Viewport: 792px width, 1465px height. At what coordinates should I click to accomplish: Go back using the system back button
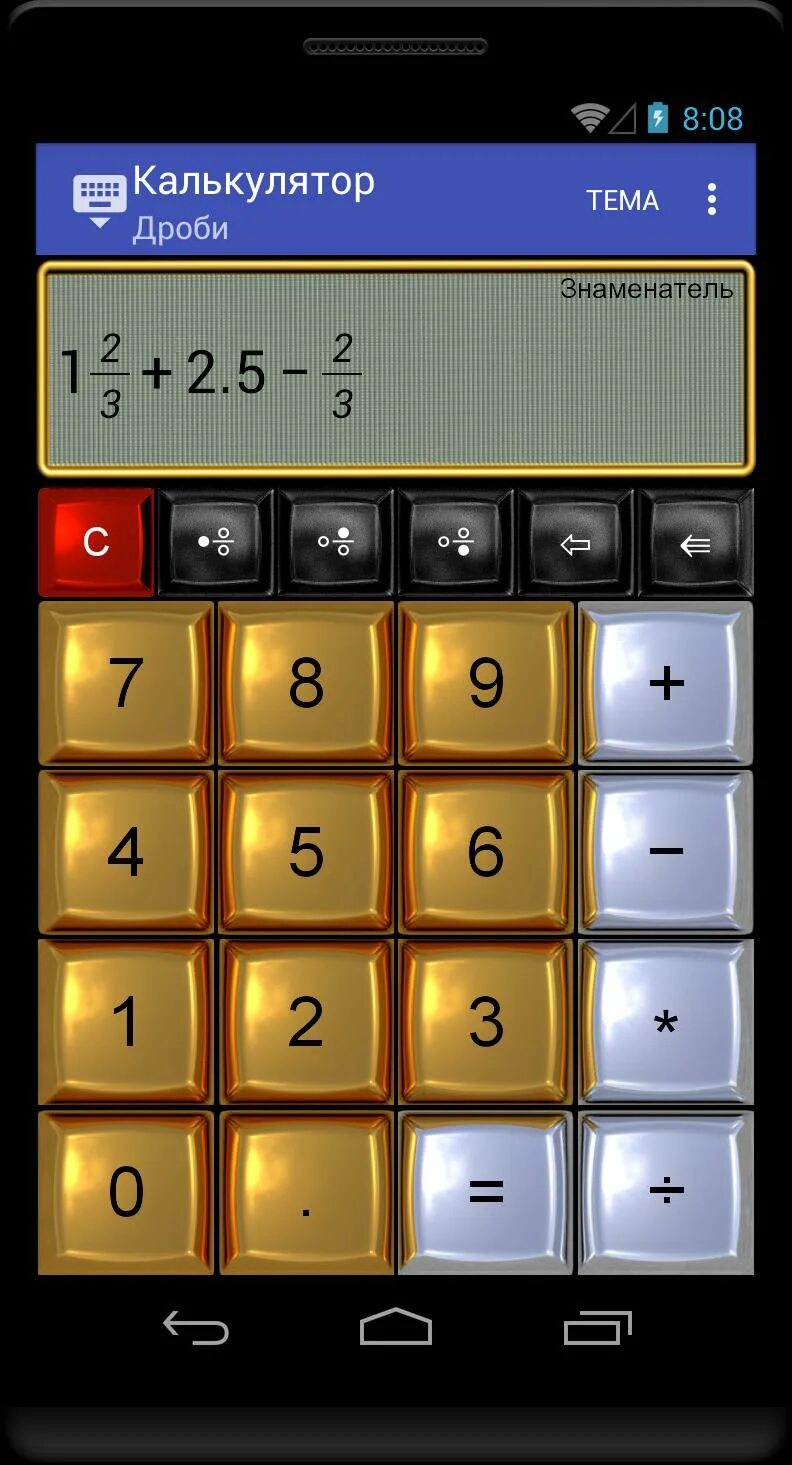(x=196, y=1328)
